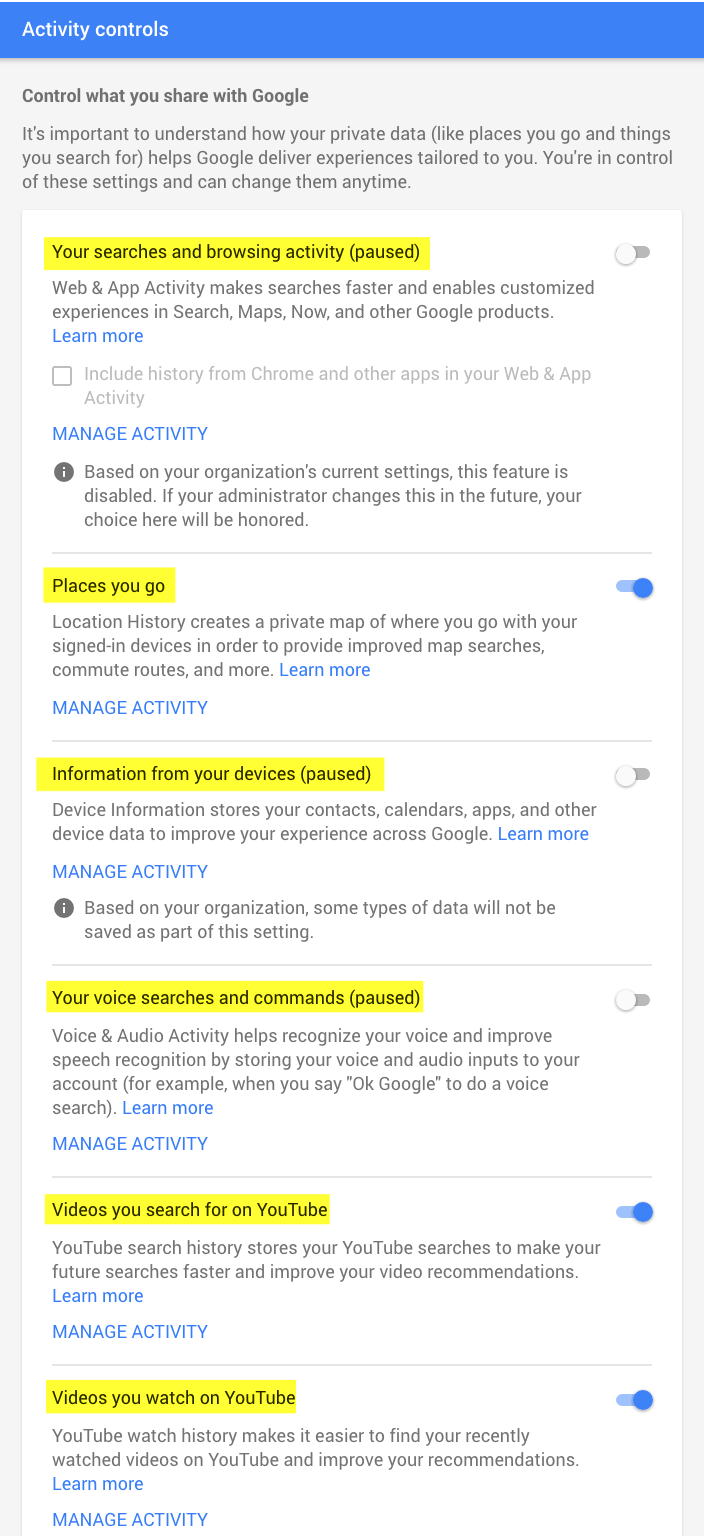The width and height of the screenshot is (704, 1536).
Task: Toggle off Videos you watch on YouTube
Action: pyautogui.click(x=634, y=1400)
